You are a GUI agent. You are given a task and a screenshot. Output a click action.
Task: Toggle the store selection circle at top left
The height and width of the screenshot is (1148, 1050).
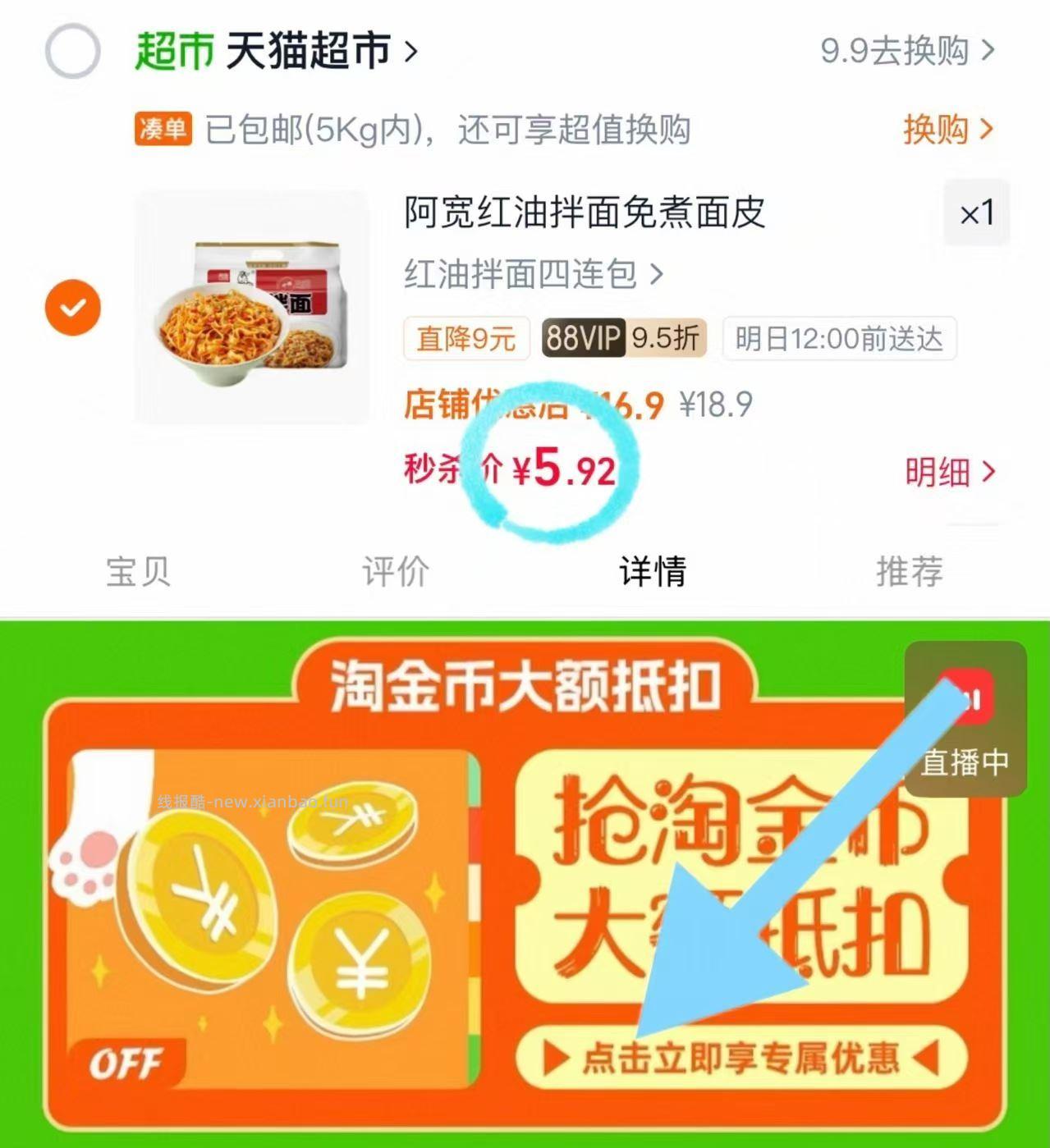[72, 49]
